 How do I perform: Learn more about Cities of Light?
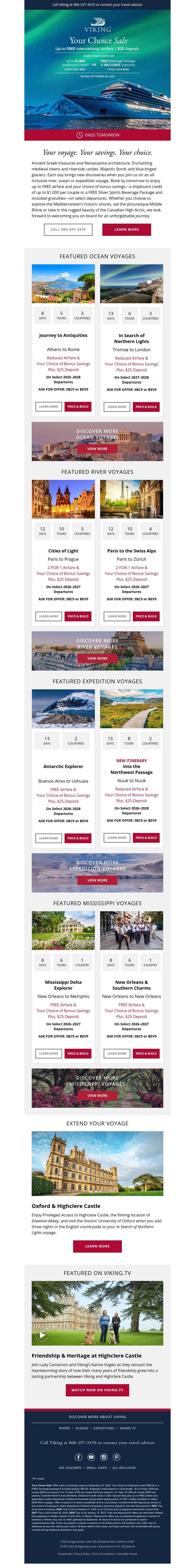(x=49, y=616)
